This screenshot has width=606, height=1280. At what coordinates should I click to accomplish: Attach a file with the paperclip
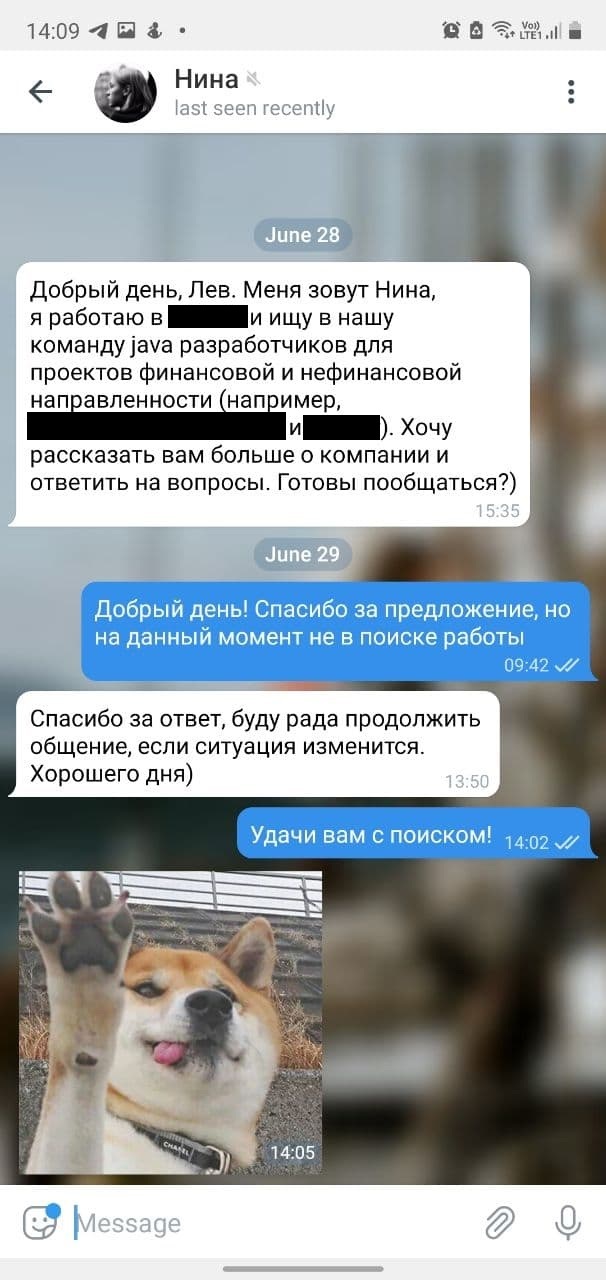(x=499, y=1222)
